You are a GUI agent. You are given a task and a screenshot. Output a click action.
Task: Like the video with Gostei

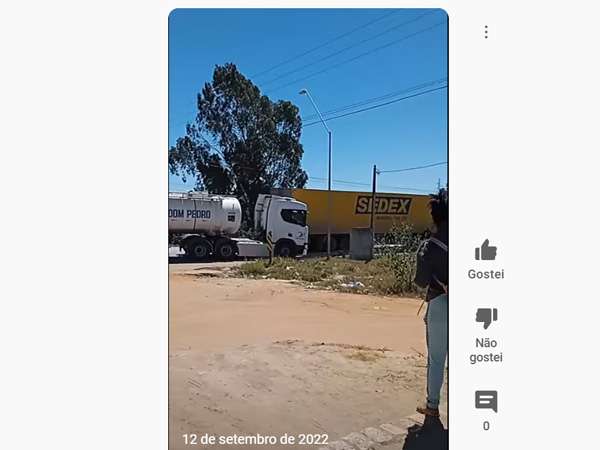486,251
